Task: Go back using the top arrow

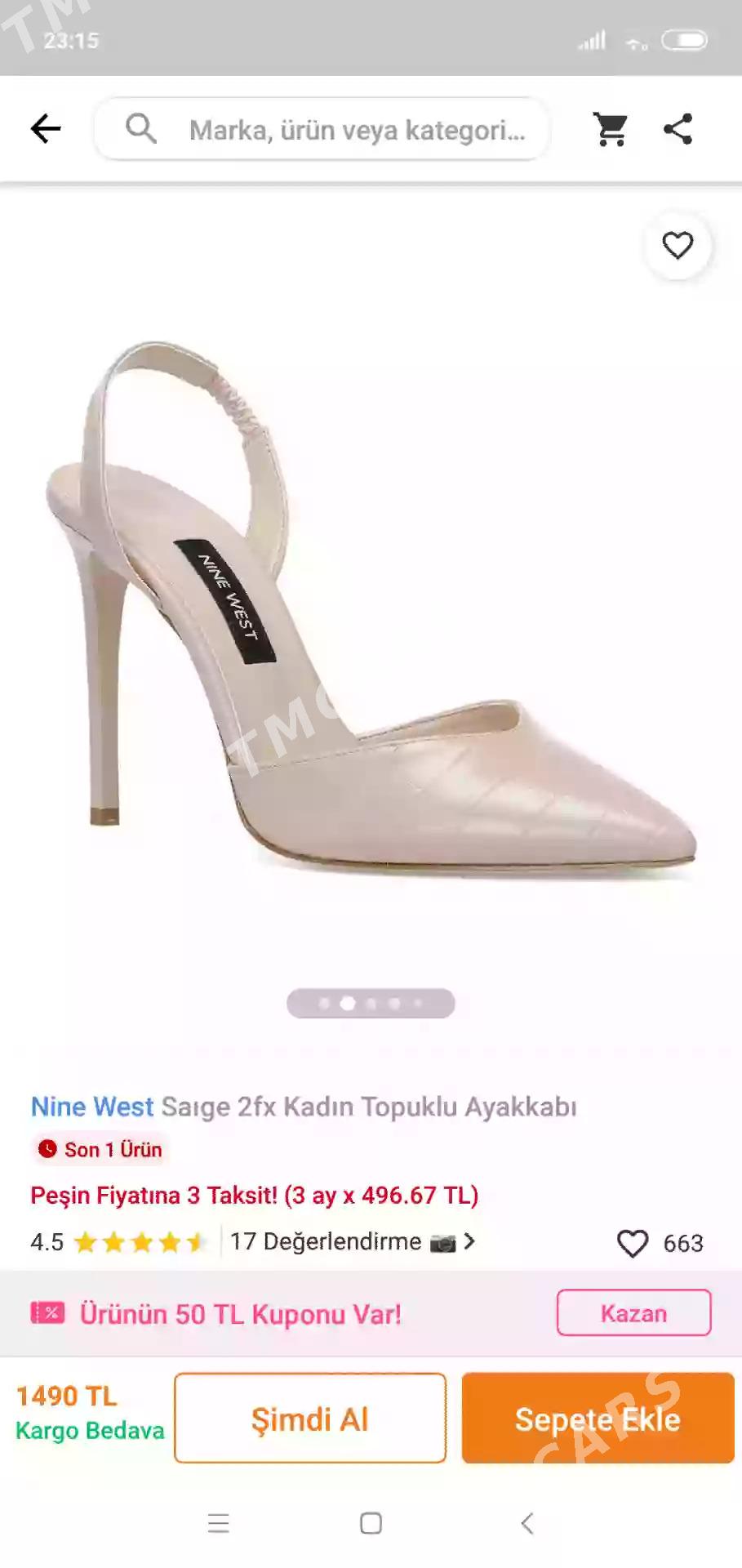Action: point(46,129)
